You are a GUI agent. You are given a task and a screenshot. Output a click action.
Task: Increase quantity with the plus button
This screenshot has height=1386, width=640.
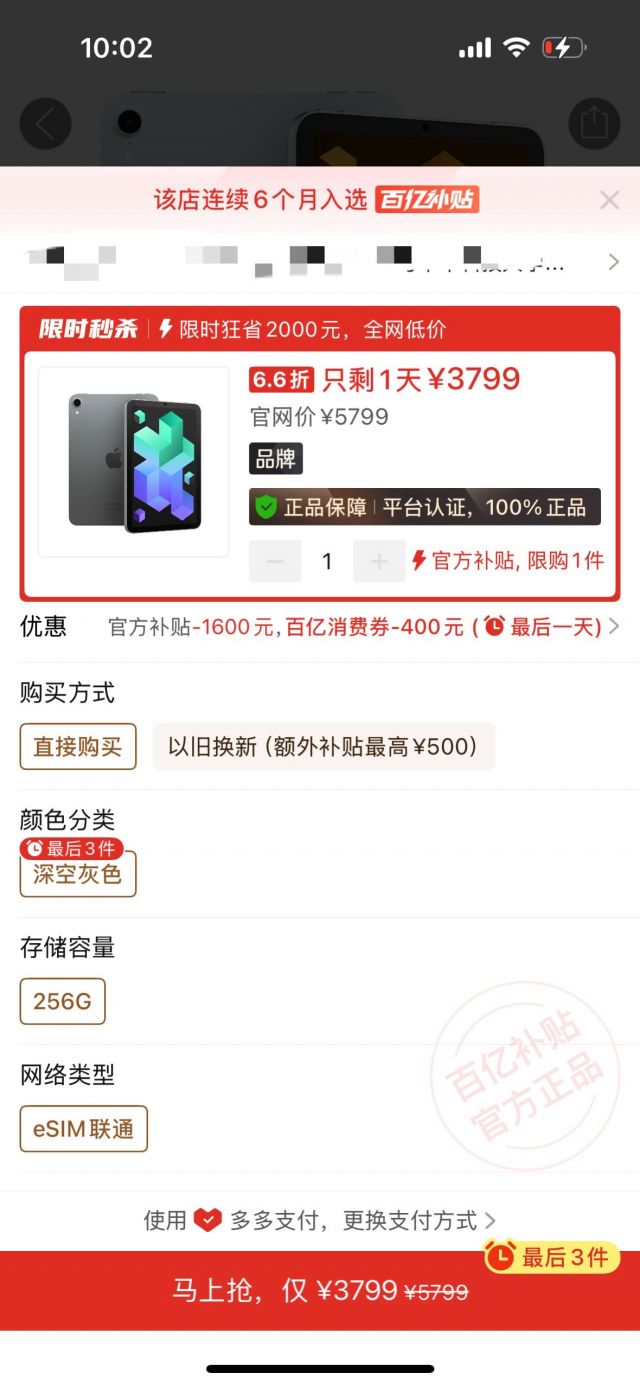click(x=379, y=561)
